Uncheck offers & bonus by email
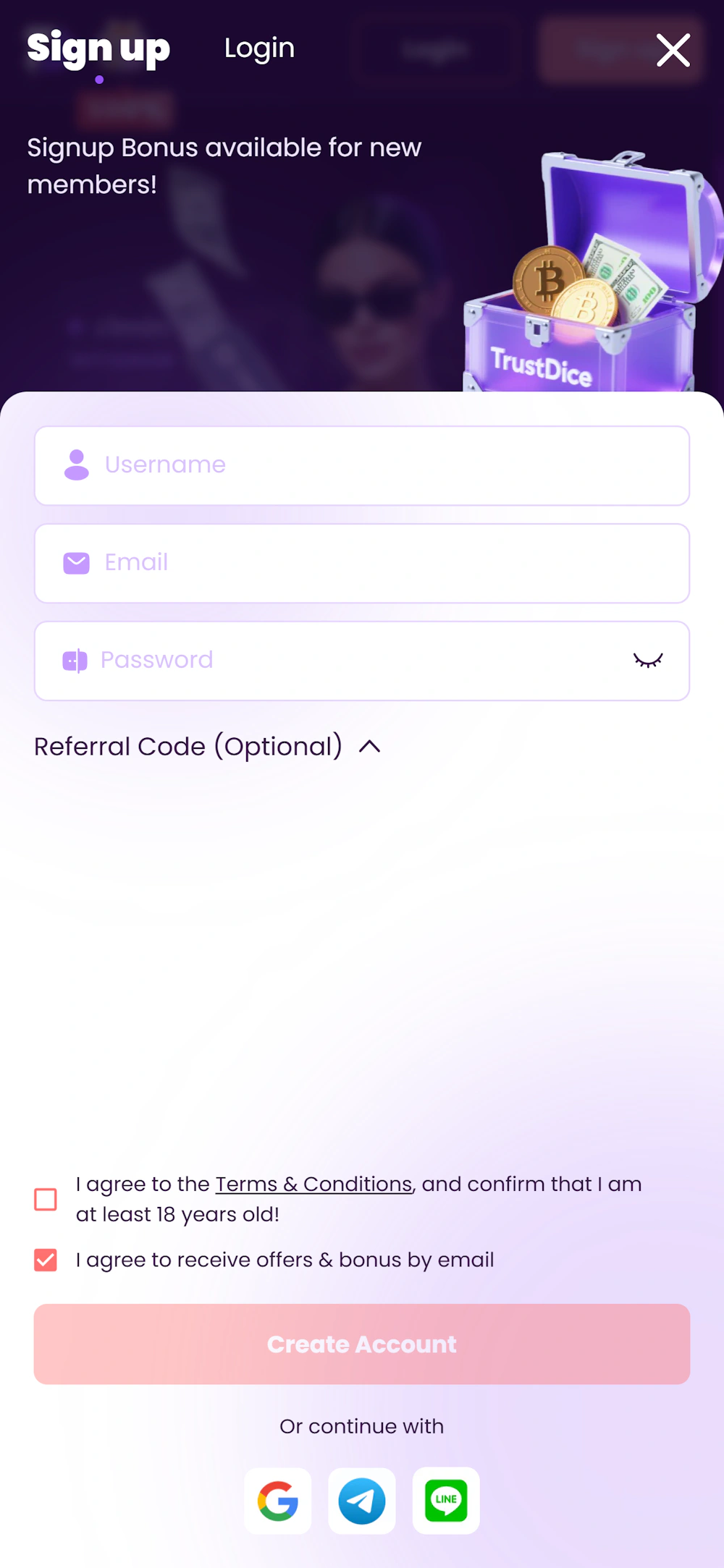 (46, 1260)
